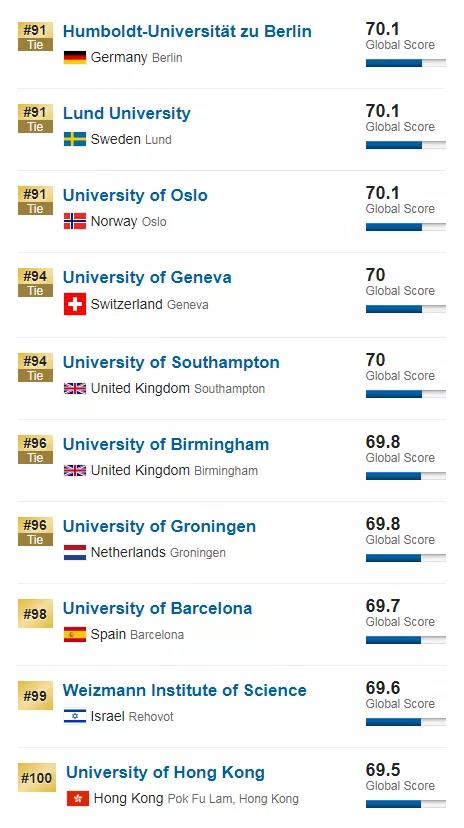View University of Oslo details
This screenshot has height=828, width=464.
135,195
